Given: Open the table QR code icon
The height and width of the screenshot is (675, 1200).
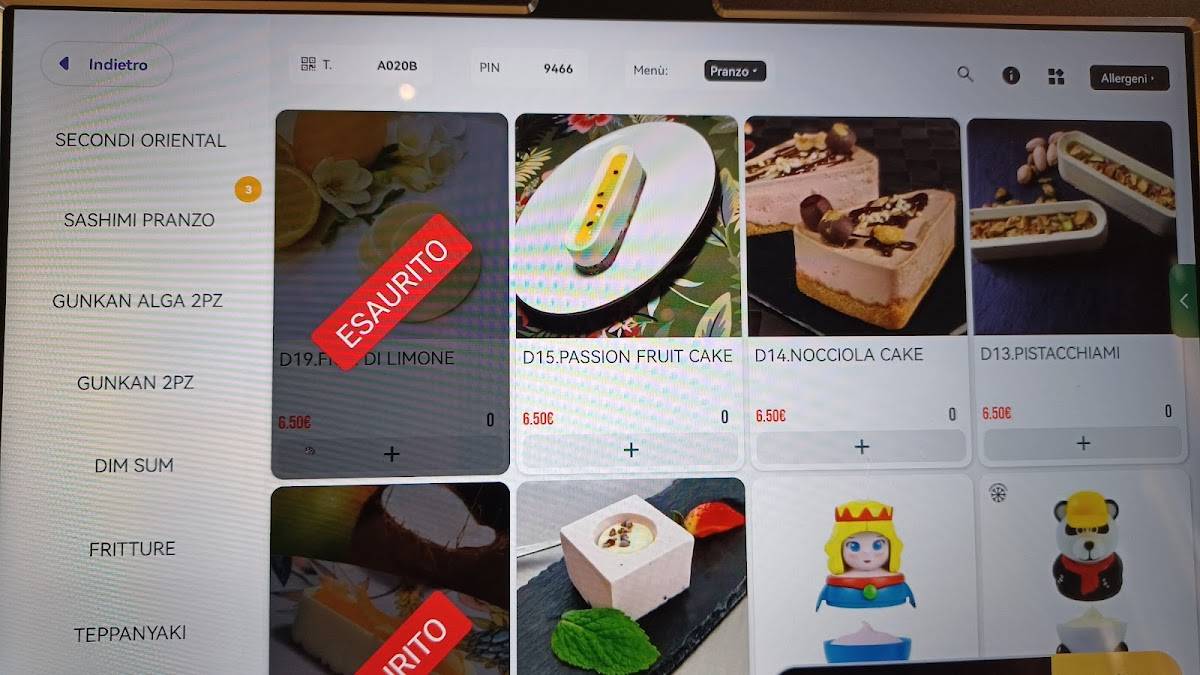Looking at the screenshot, I should pyautogui.click(x=308, y=65).
